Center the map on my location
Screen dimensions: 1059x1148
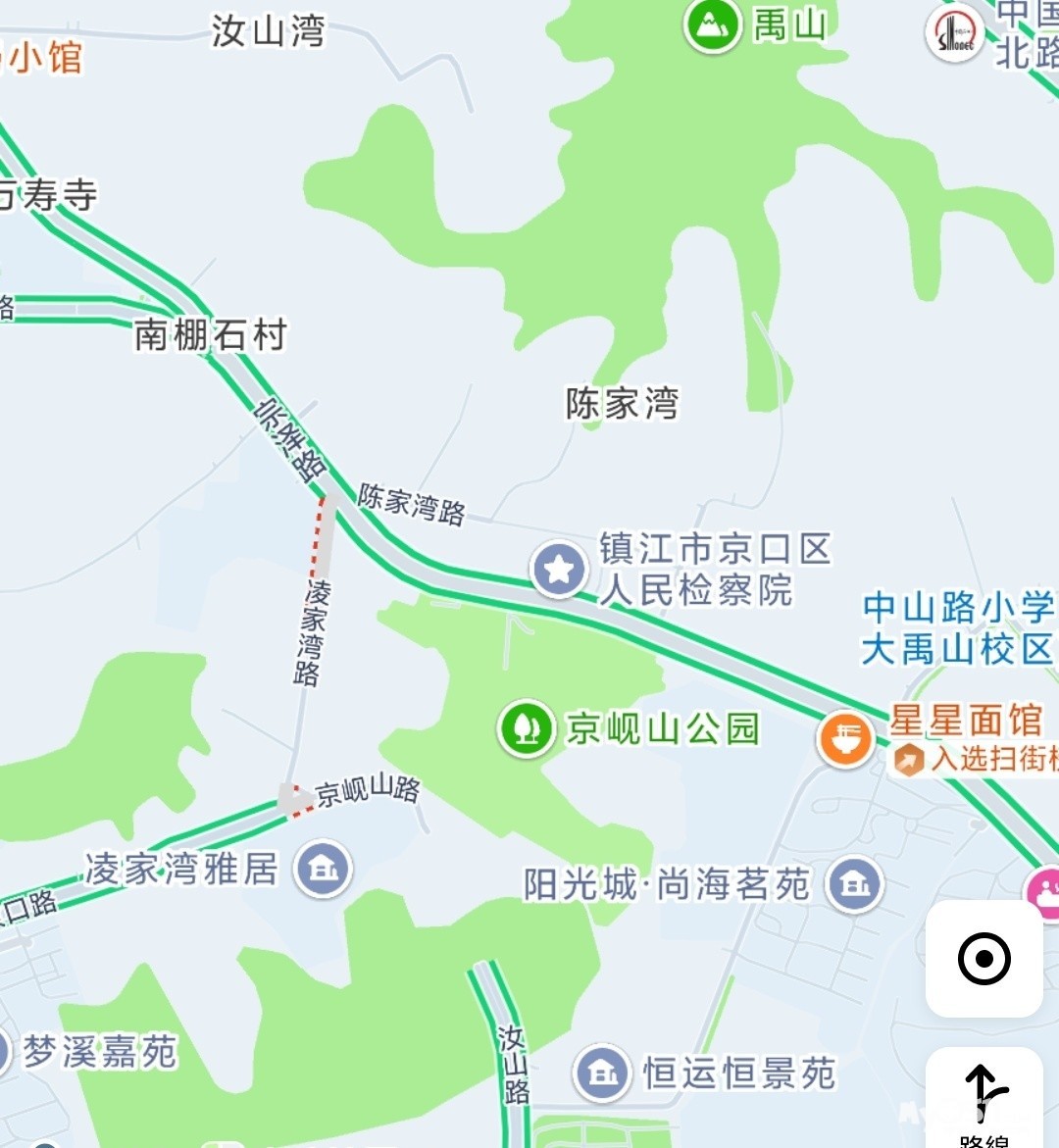tap(983, 958)
